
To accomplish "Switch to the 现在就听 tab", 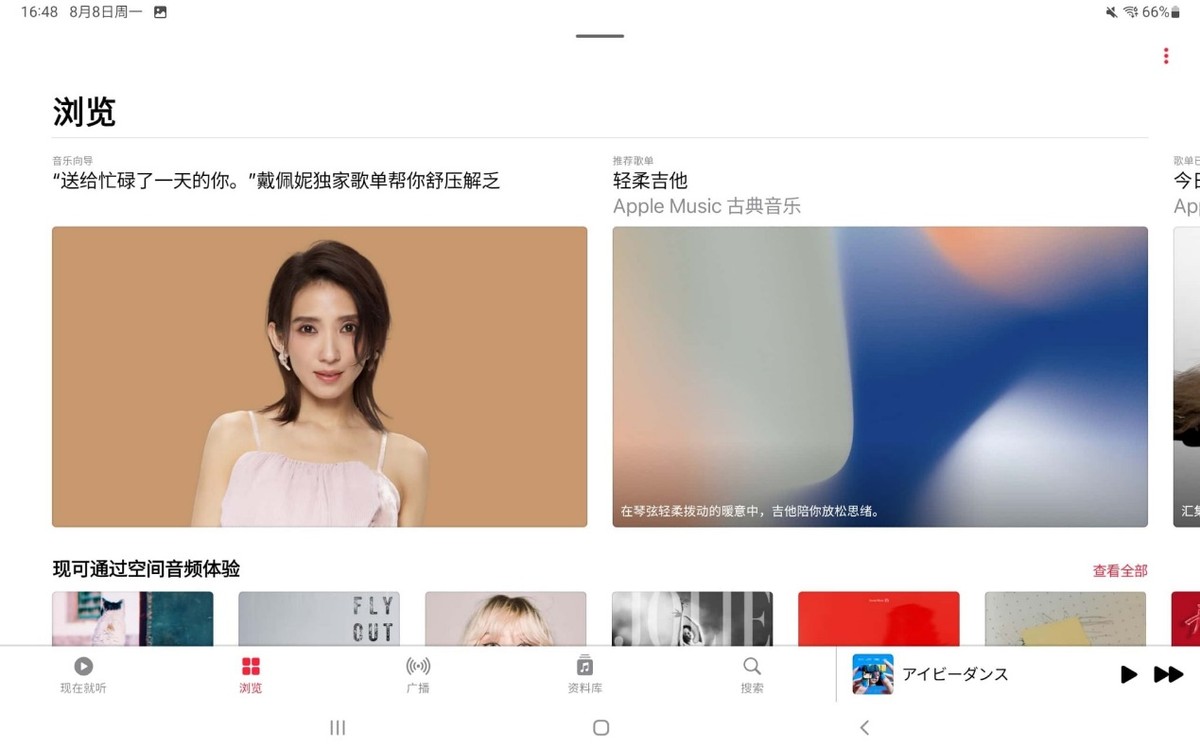I will (x=83, y=675).
